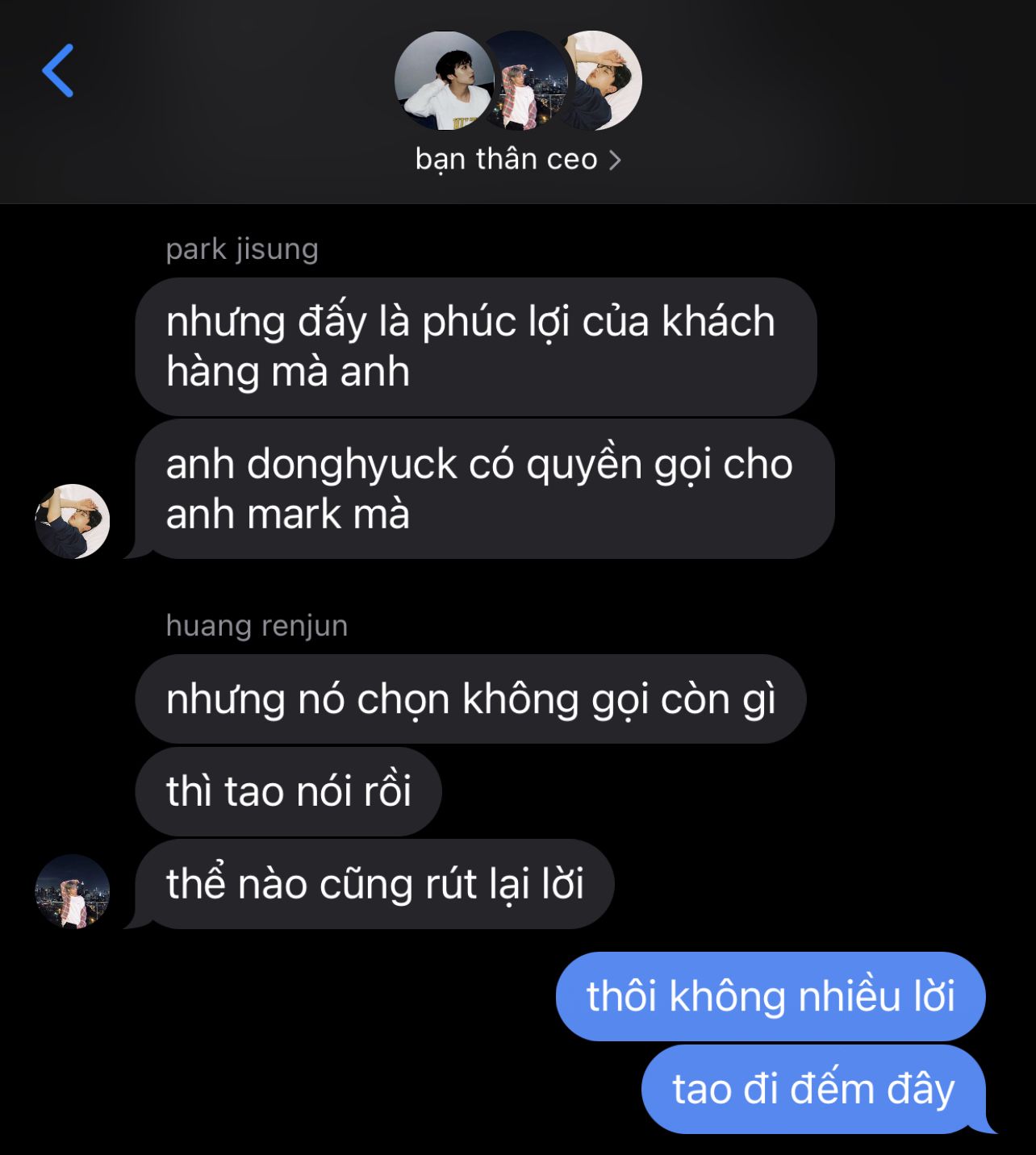
Task: Go back to the conversations list
Action: coord(58,71)
